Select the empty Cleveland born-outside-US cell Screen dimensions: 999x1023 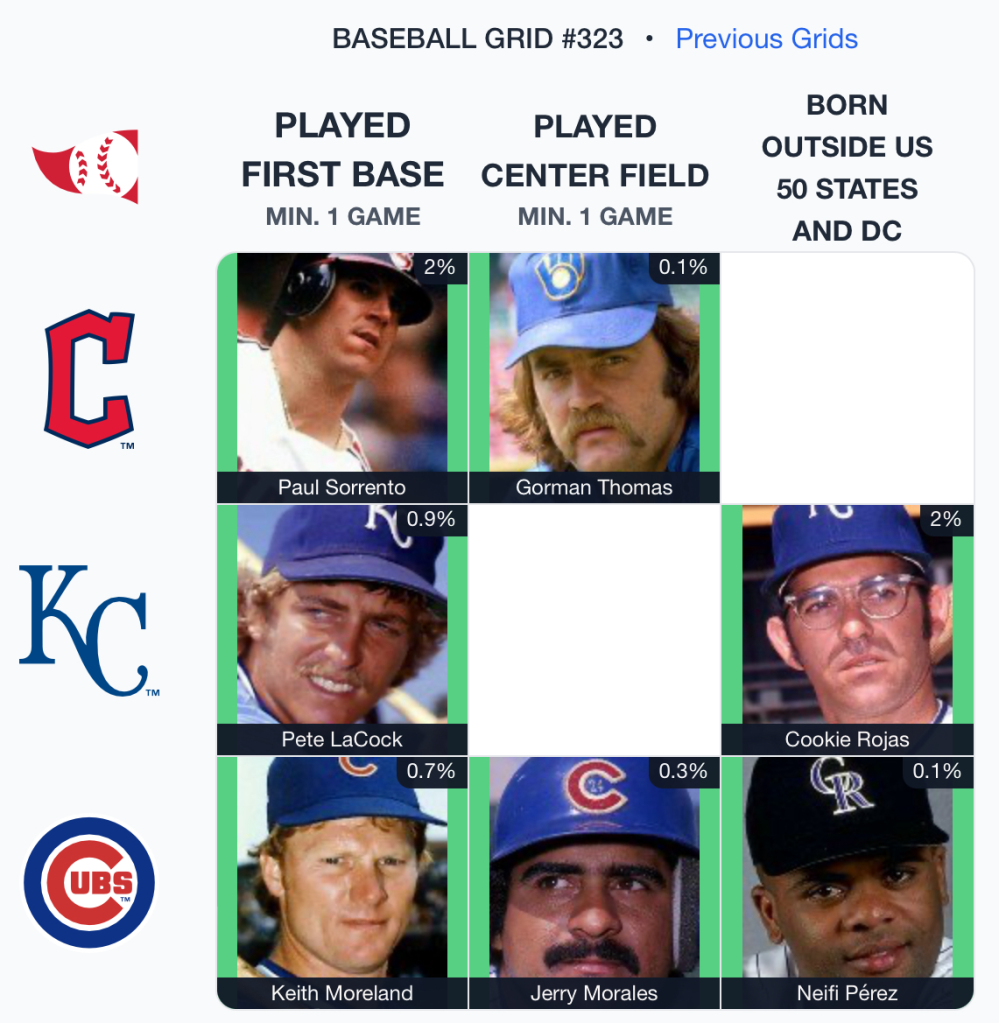[x=847, y=378]
